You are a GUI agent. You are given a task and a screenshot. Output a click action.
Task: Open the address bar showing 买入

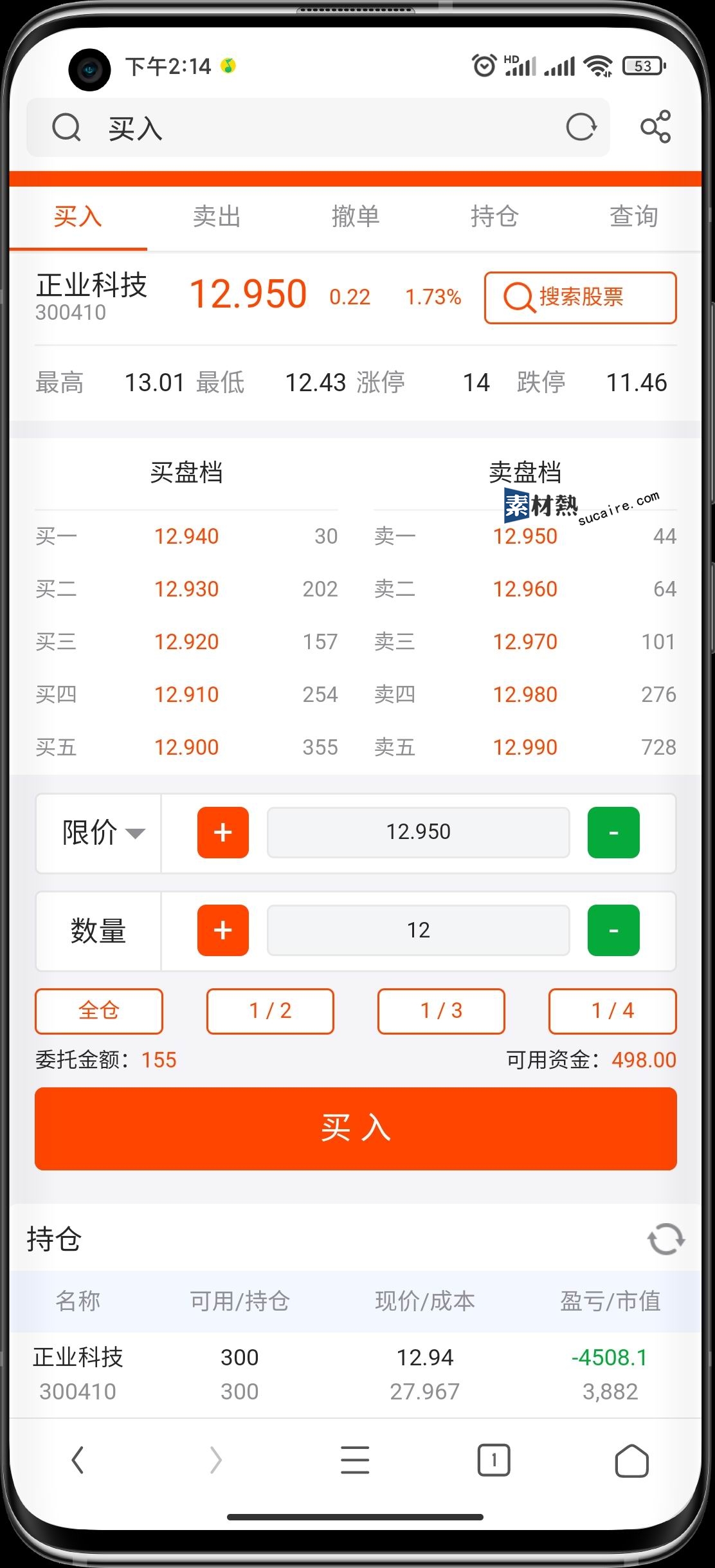coord(321,127)
